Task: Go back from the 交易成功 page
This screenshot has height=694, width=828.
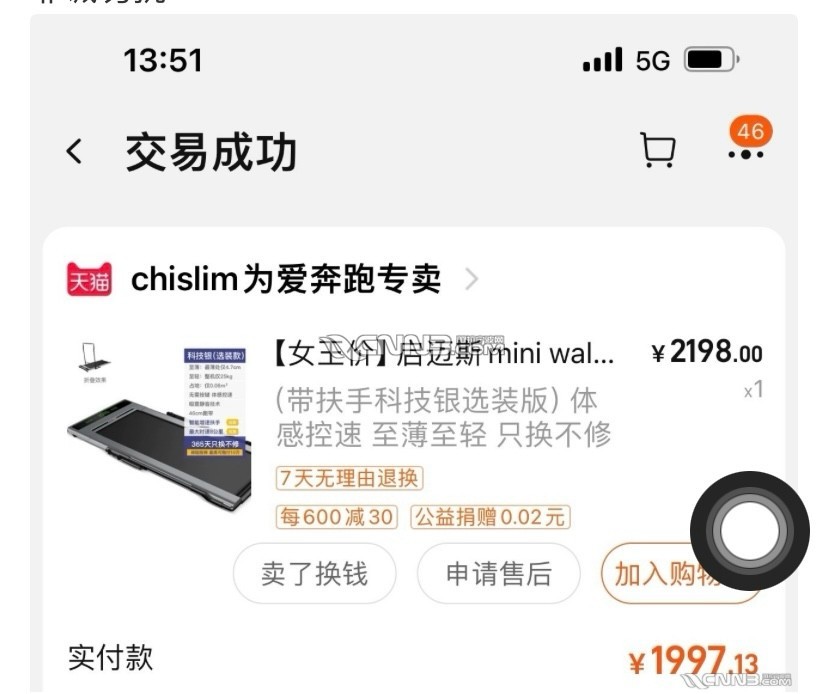Action: 74,152
